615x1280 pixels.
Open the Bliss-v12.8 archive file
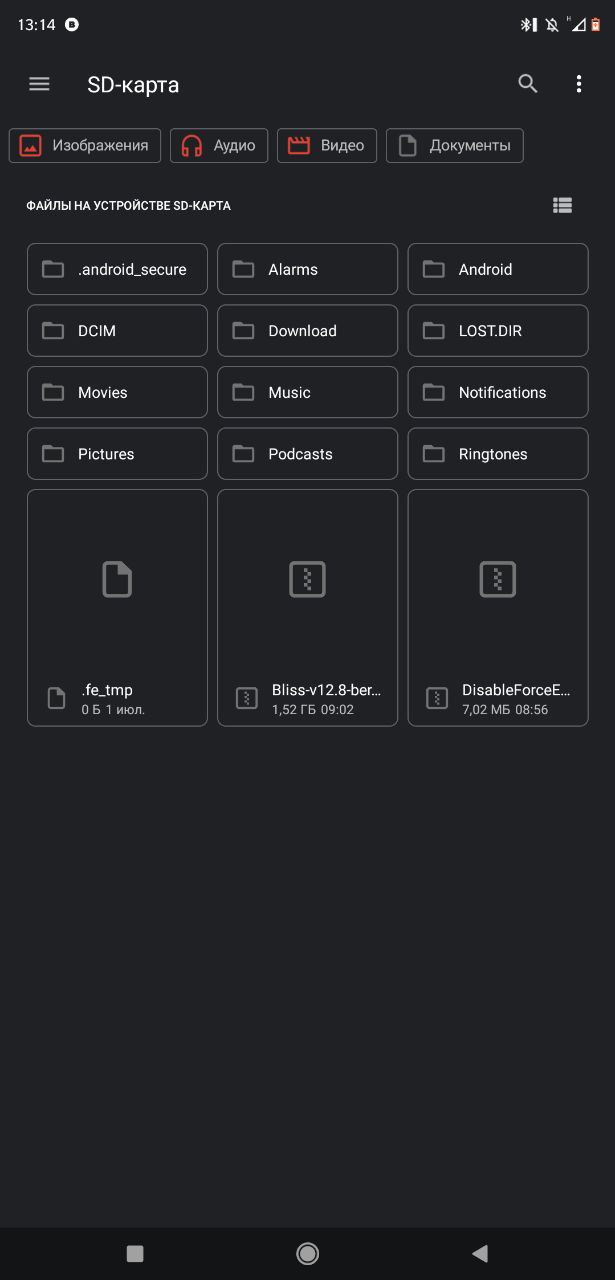point(307,607)
